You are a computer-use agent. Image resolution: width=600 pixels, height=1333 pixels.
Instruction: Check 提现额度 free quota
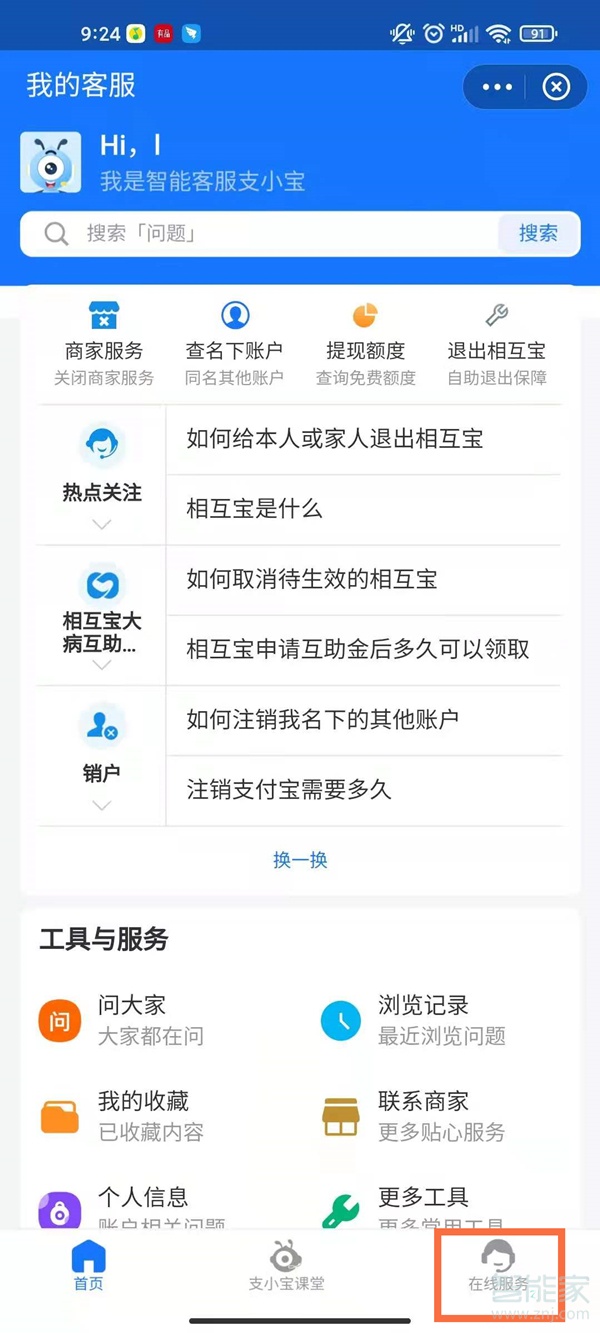click(x=365, y=344)
